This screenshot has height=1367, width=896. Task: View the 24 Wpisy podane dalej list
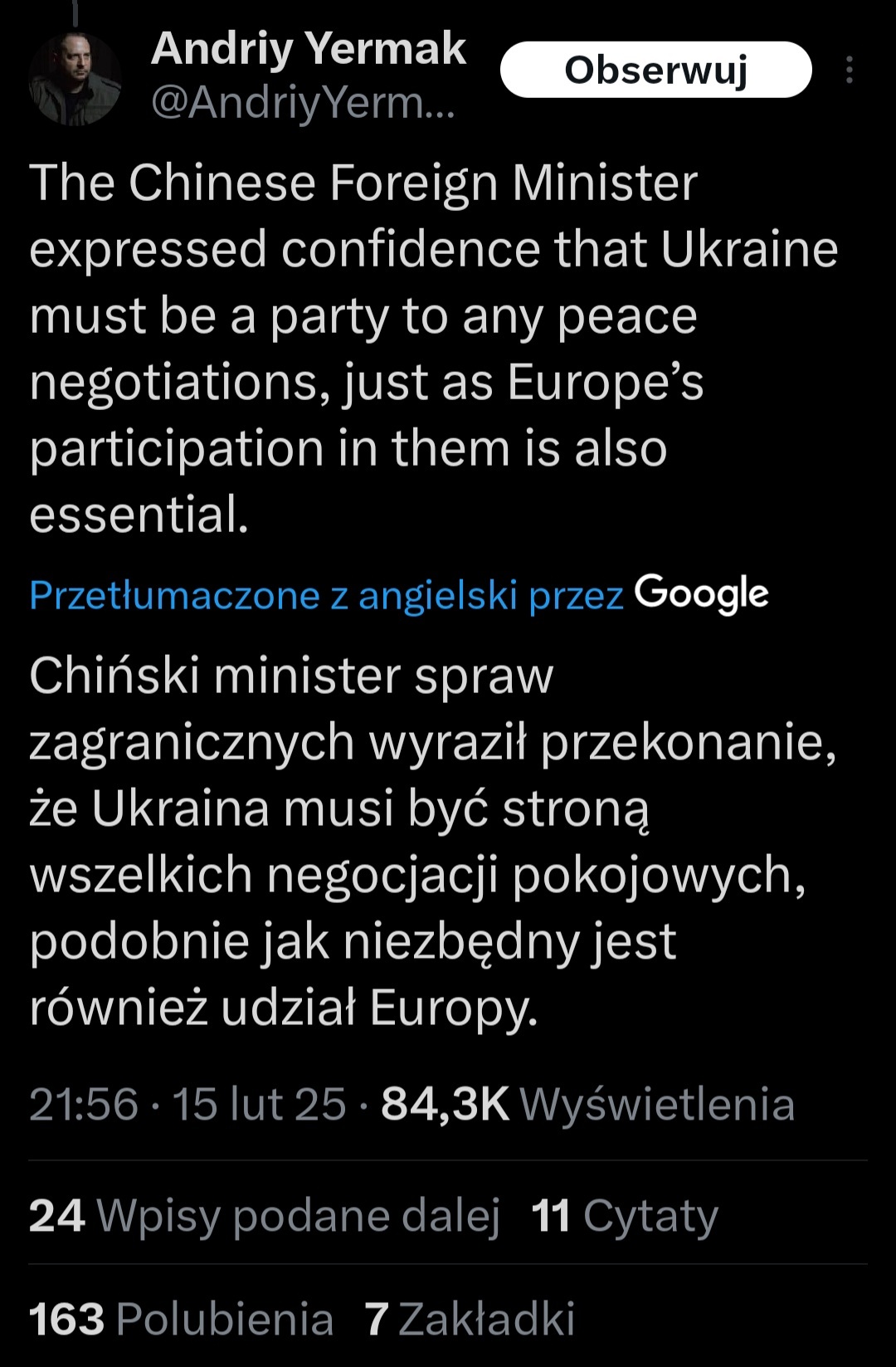(x=264, y=1216)
